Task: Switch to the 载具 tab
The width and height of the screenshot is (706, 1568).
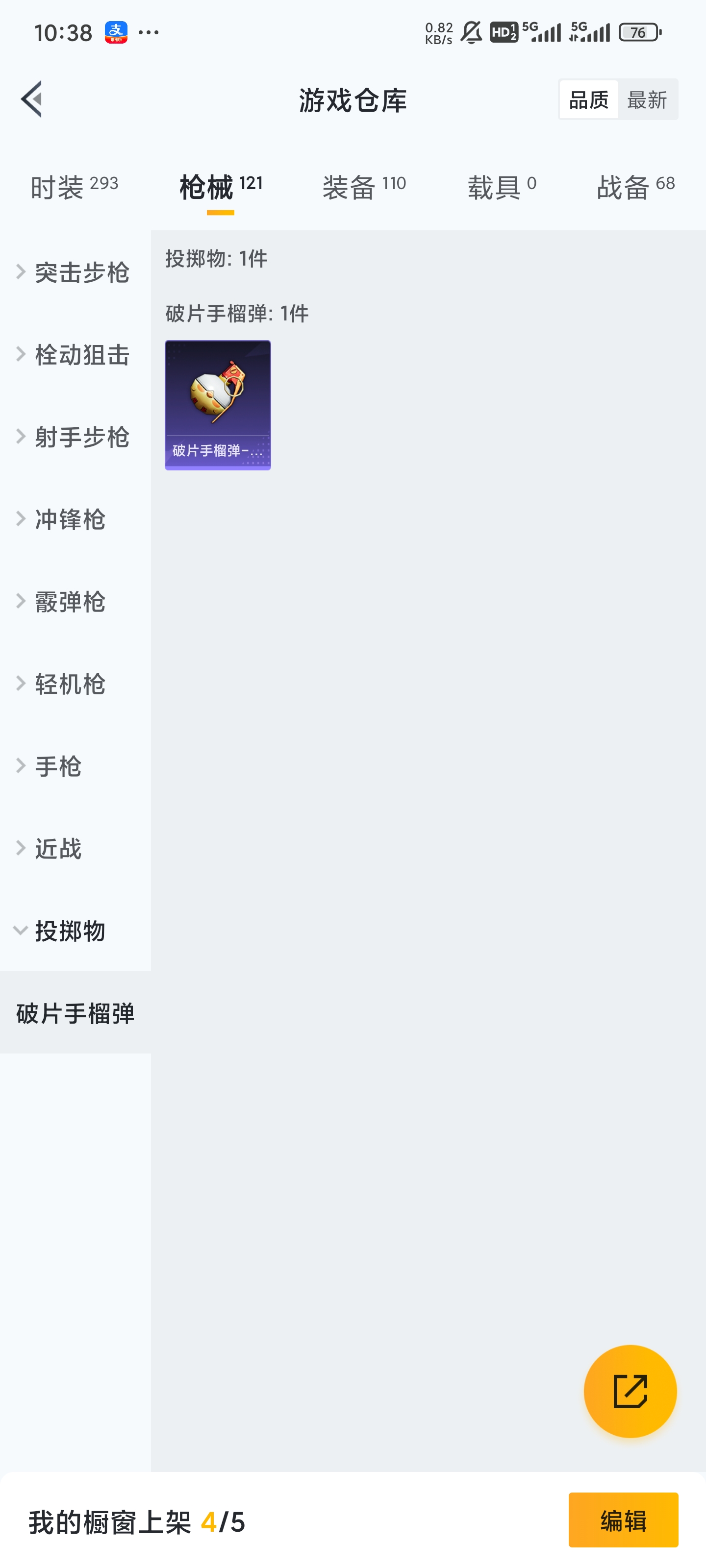Action: coord(502,187)
